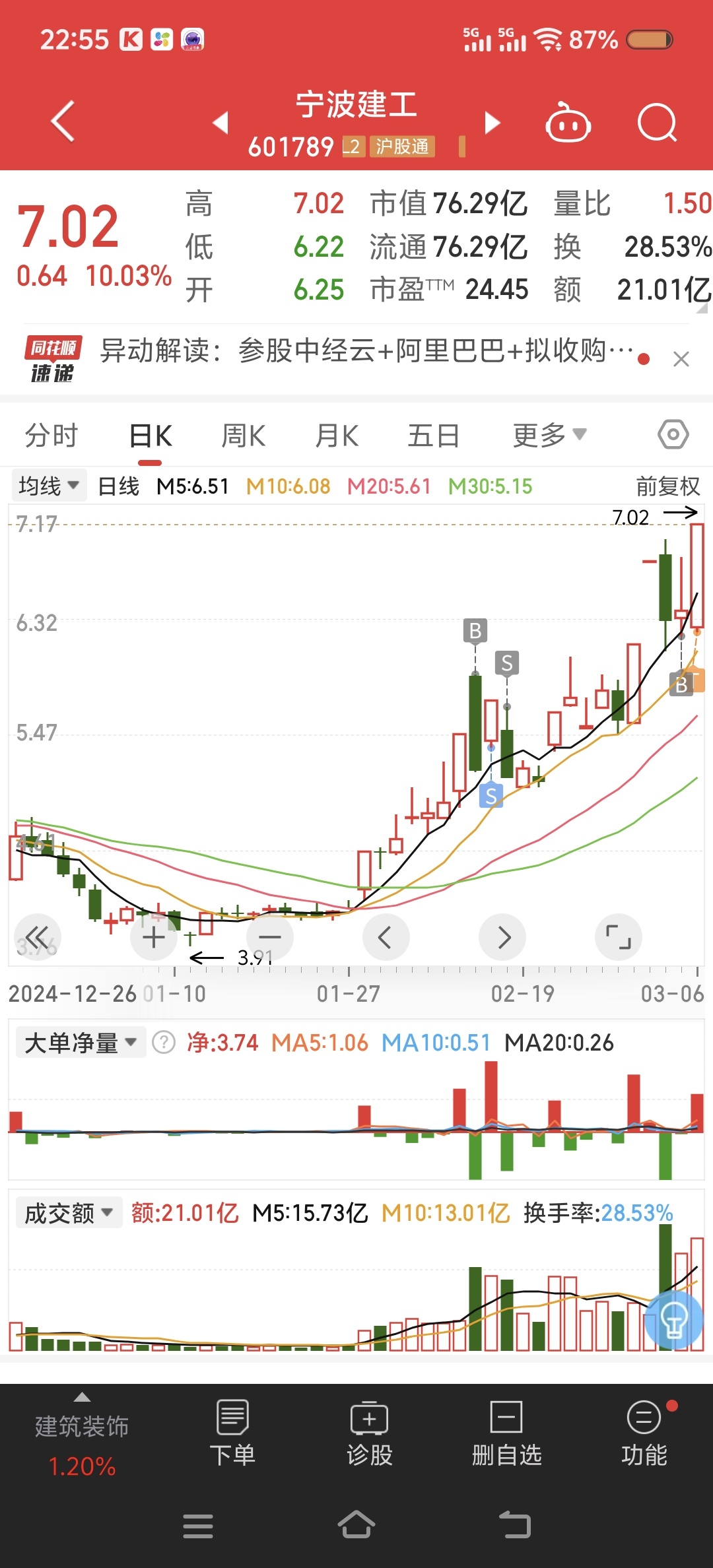Open chart settings hexagon icon
The height and width of the screenshot is (1568, 713).
(673, 435)
